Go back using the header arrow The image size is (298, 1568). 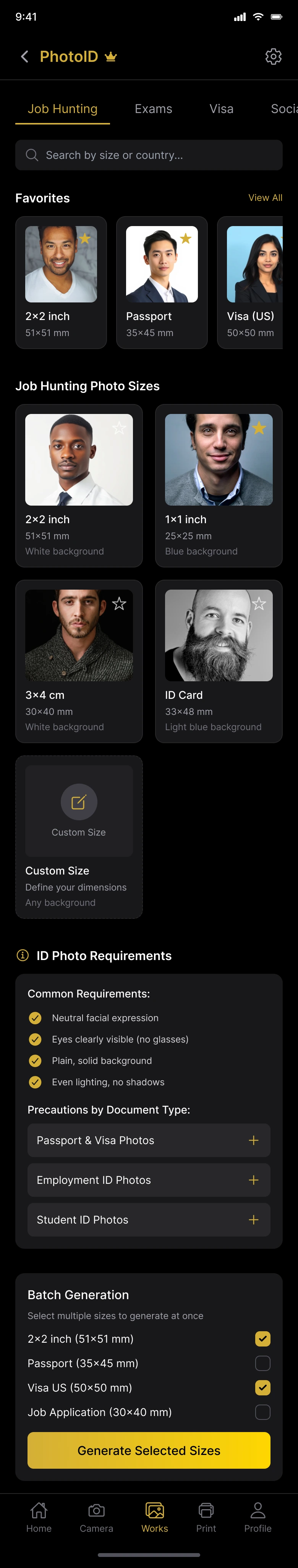click(x=24, y=57)
